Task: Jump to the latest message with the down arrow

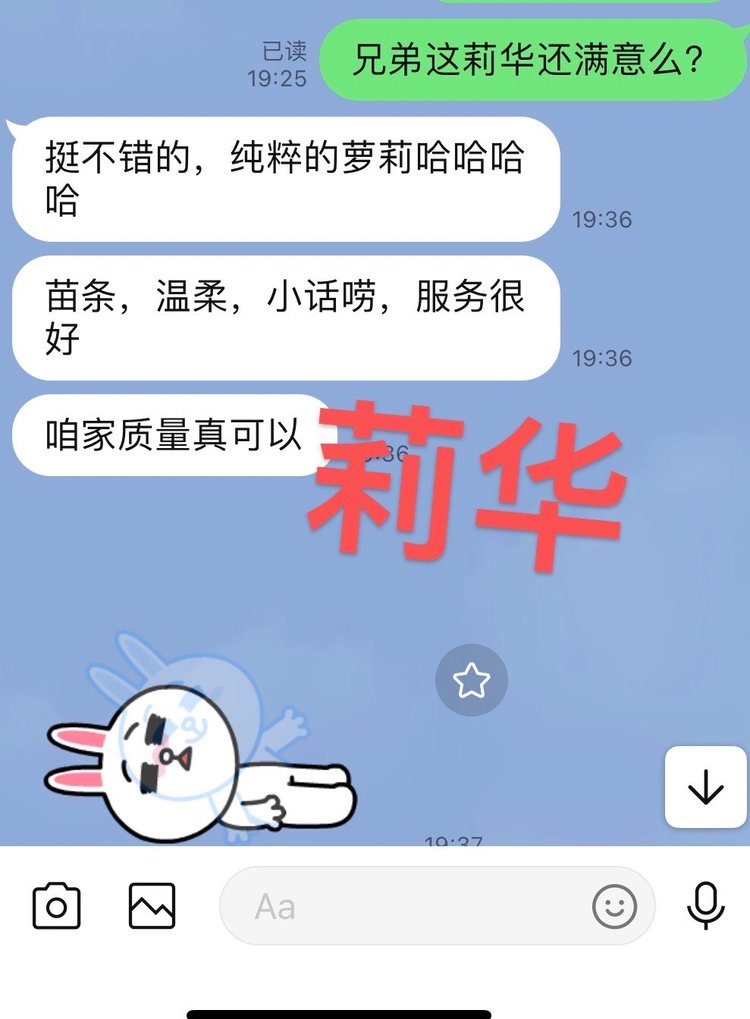Action: click(705, 788)
